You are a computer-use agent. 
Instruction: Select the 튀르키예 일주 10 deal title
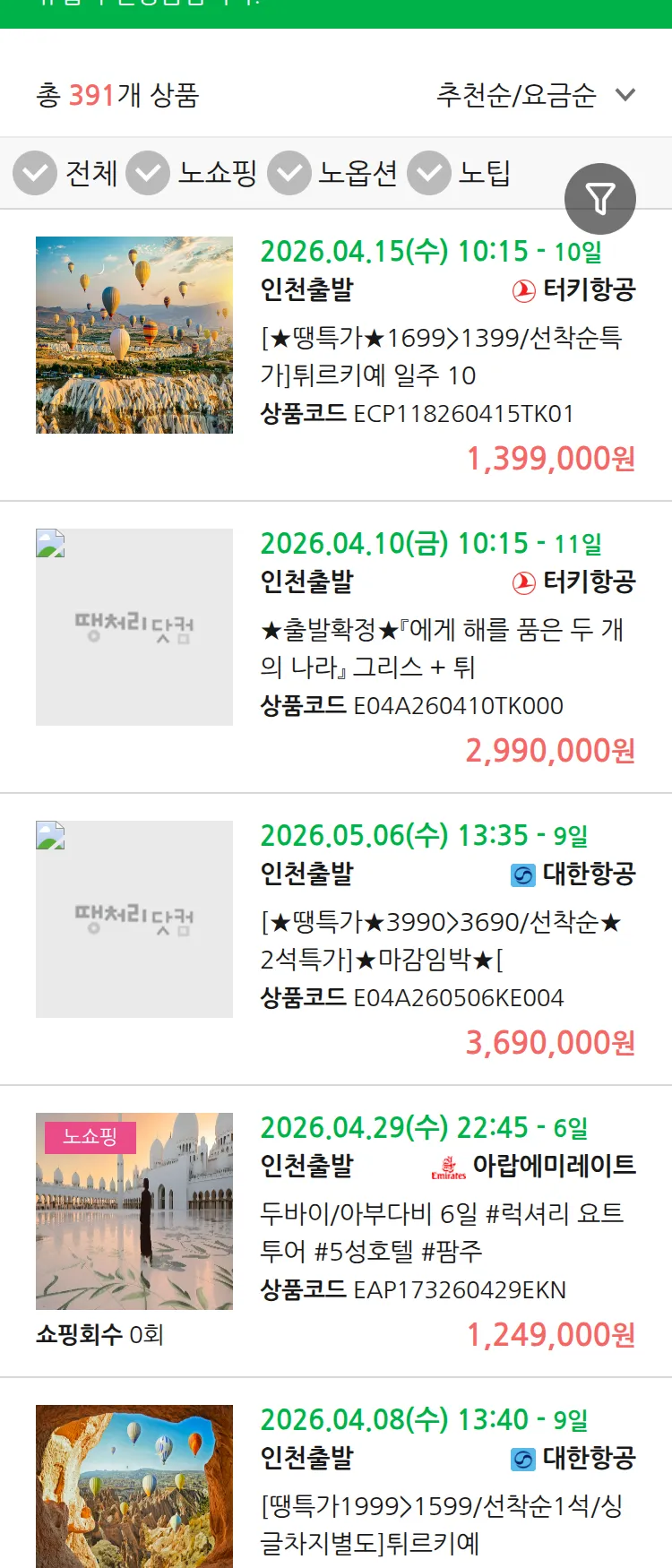pyautogui.click(x=444, y=357)
